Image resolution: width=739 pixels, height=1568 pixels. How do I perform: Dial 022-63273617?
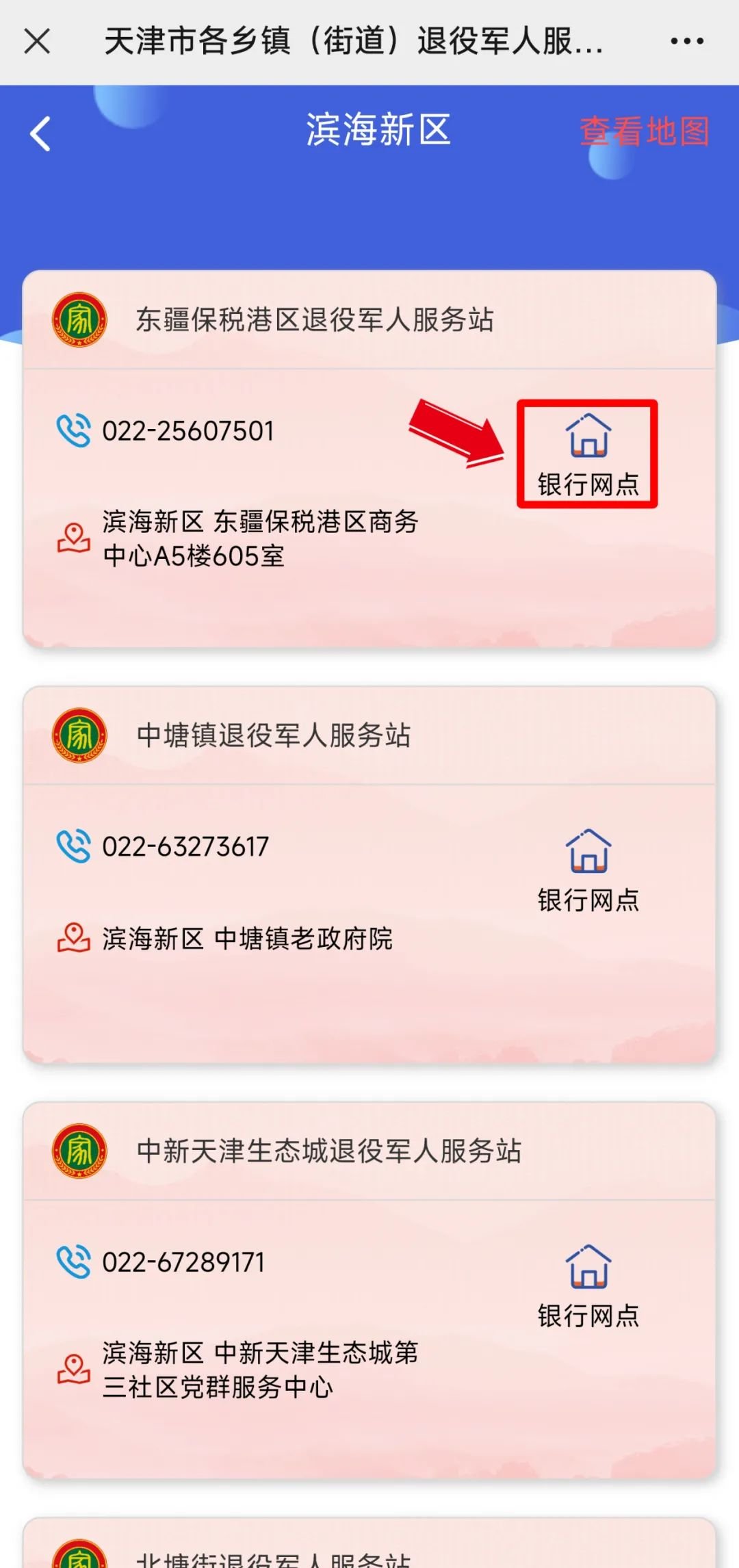tap(185, 847)
